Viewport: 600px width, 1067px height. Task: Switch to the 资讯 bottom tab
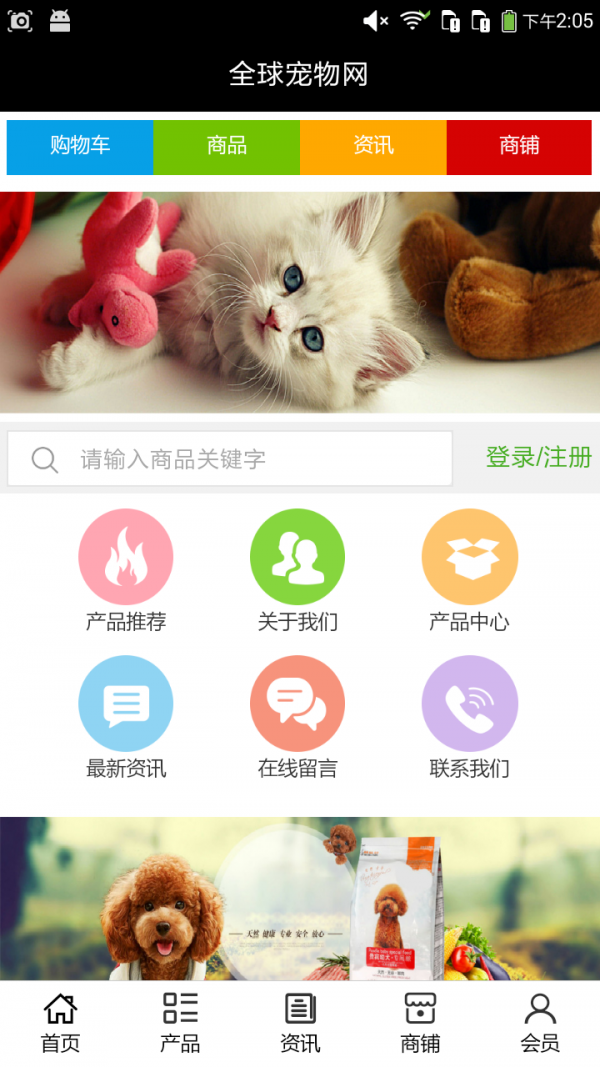300,1023
